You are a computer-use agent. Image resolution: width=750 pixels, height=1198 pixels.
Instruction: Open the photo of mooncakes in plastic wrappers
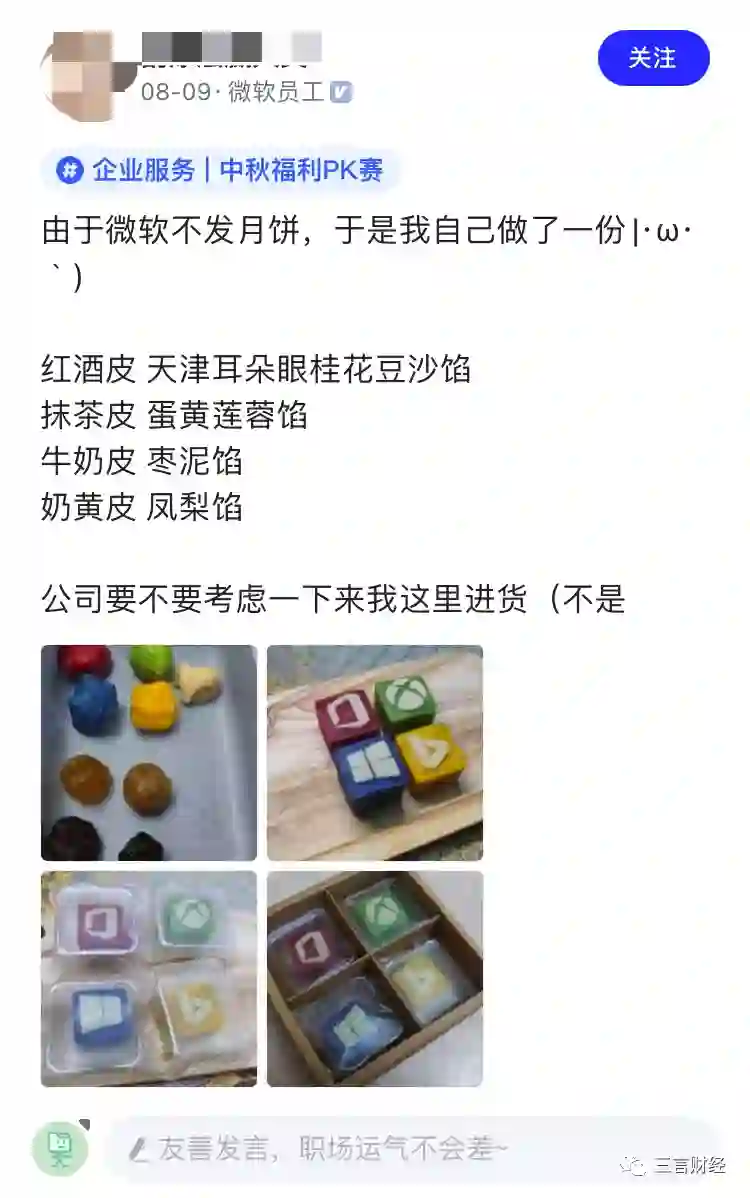(x=148, y=978)
